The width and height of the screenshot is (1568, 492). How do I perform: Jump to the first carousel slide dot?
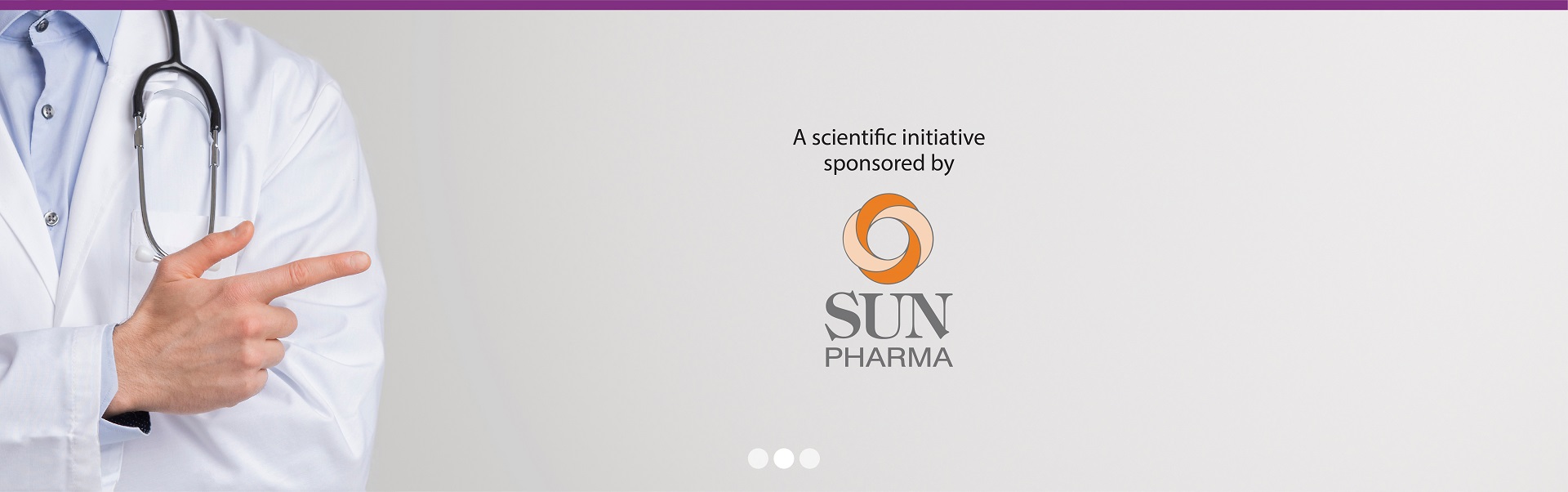click(x=758, y=458)
